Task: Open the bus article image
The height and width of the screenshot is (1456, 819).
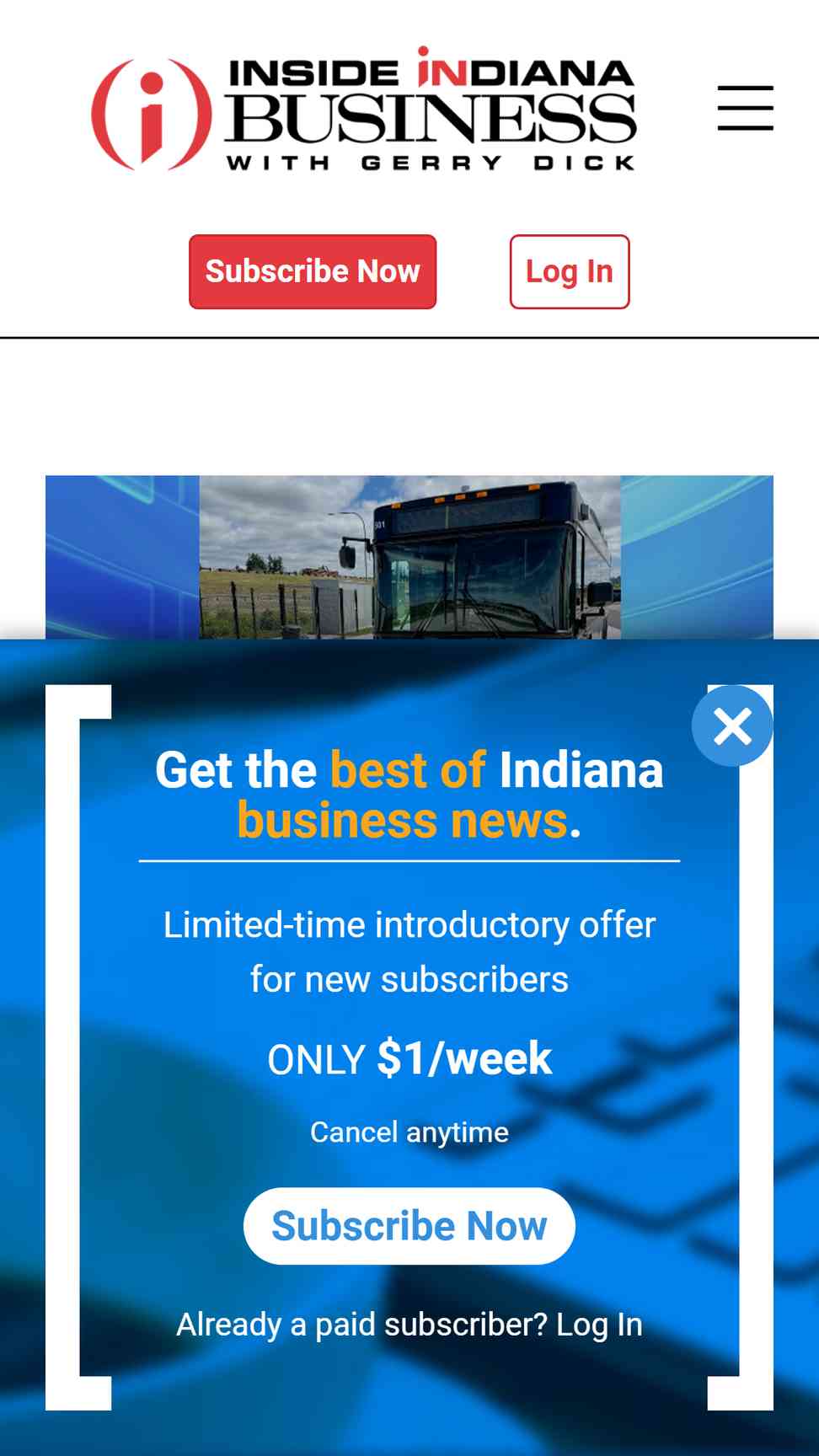Action: [x=409, y=557]
